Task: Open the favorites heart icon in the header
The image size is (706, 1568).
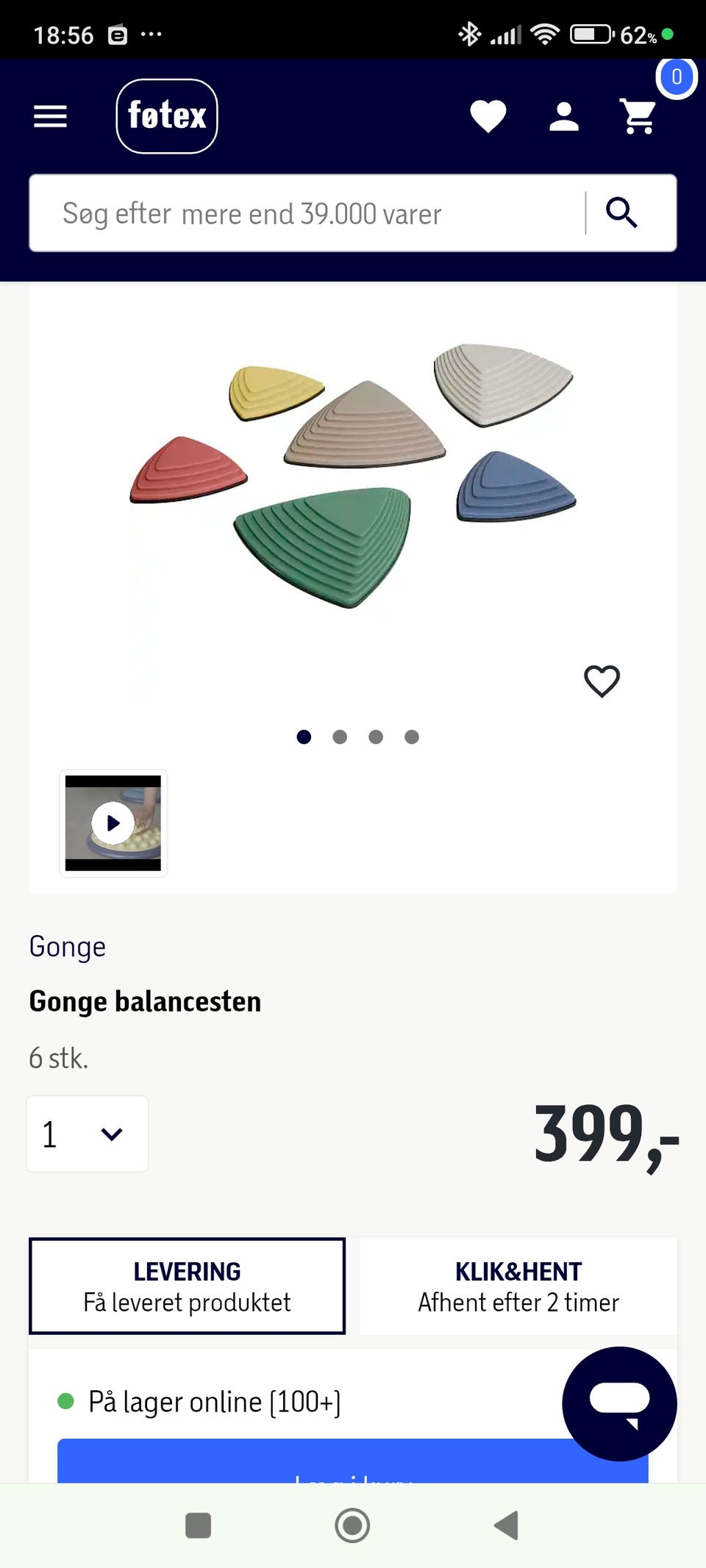Action: tap(488, 116)
